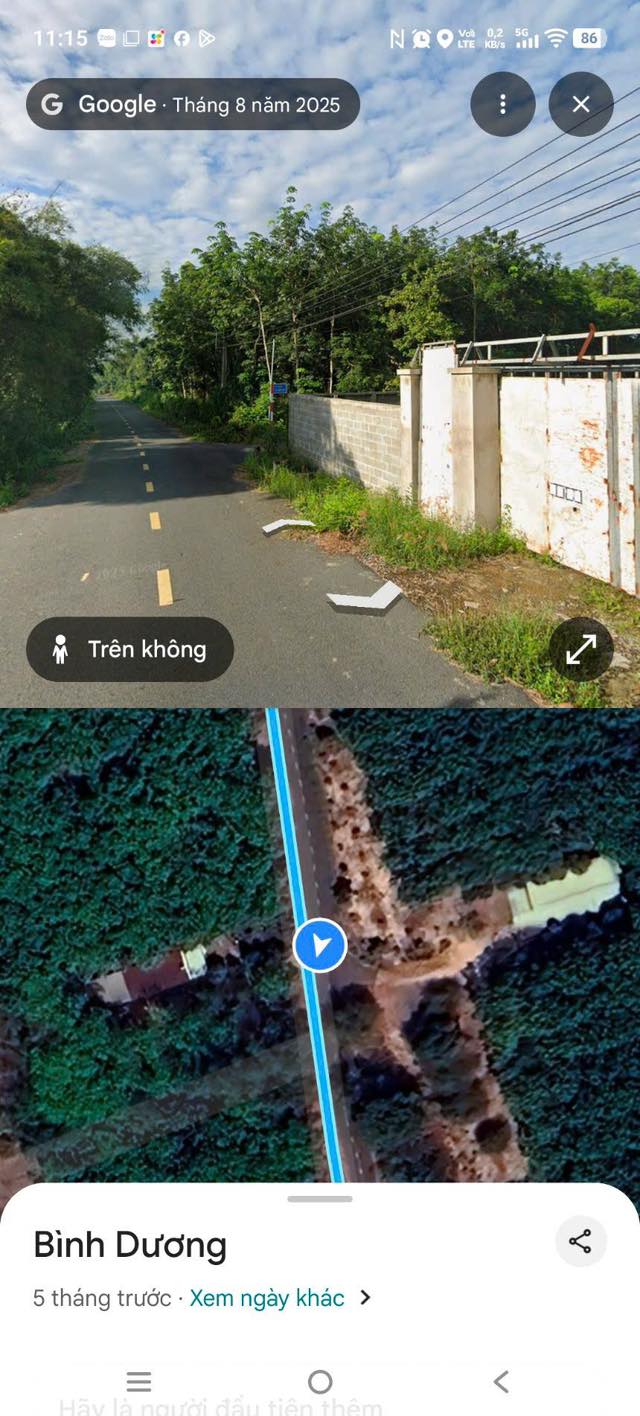Viewport: 640px width, 1416px height.
Task: Jump ahead using the farther road arrow
Action: 288,525
